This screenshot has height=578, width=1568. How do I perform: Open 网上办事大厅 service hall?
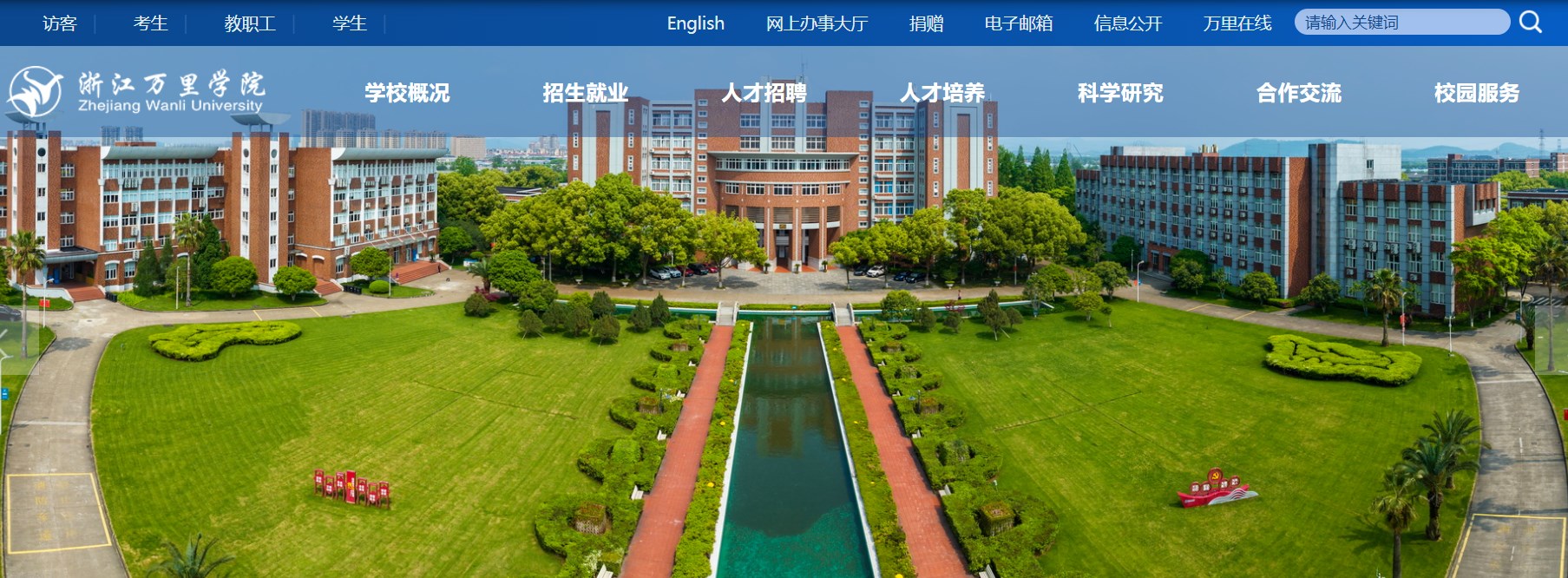[817, 23]
